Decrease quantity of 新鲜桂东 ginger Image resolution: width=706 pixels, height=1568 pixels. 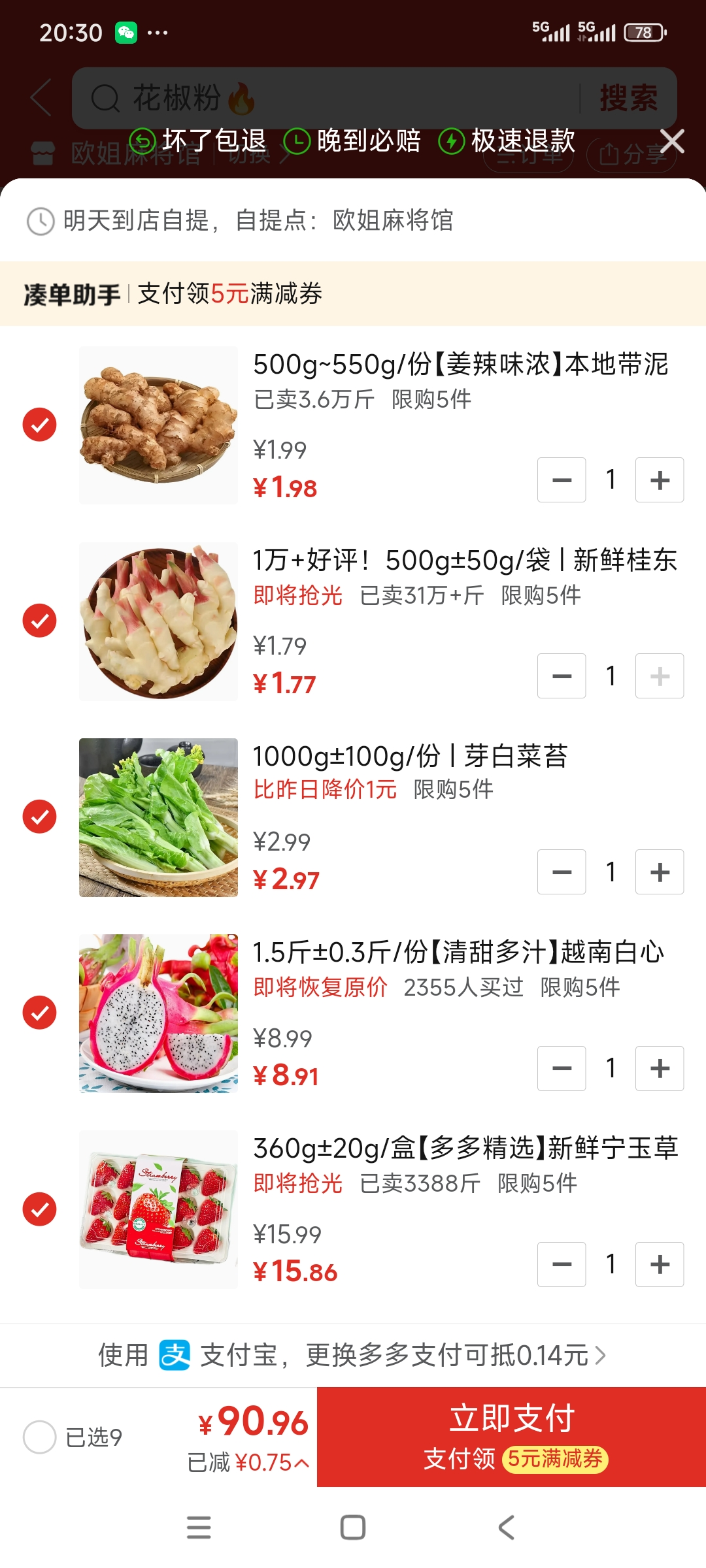(x=562, y=676)
